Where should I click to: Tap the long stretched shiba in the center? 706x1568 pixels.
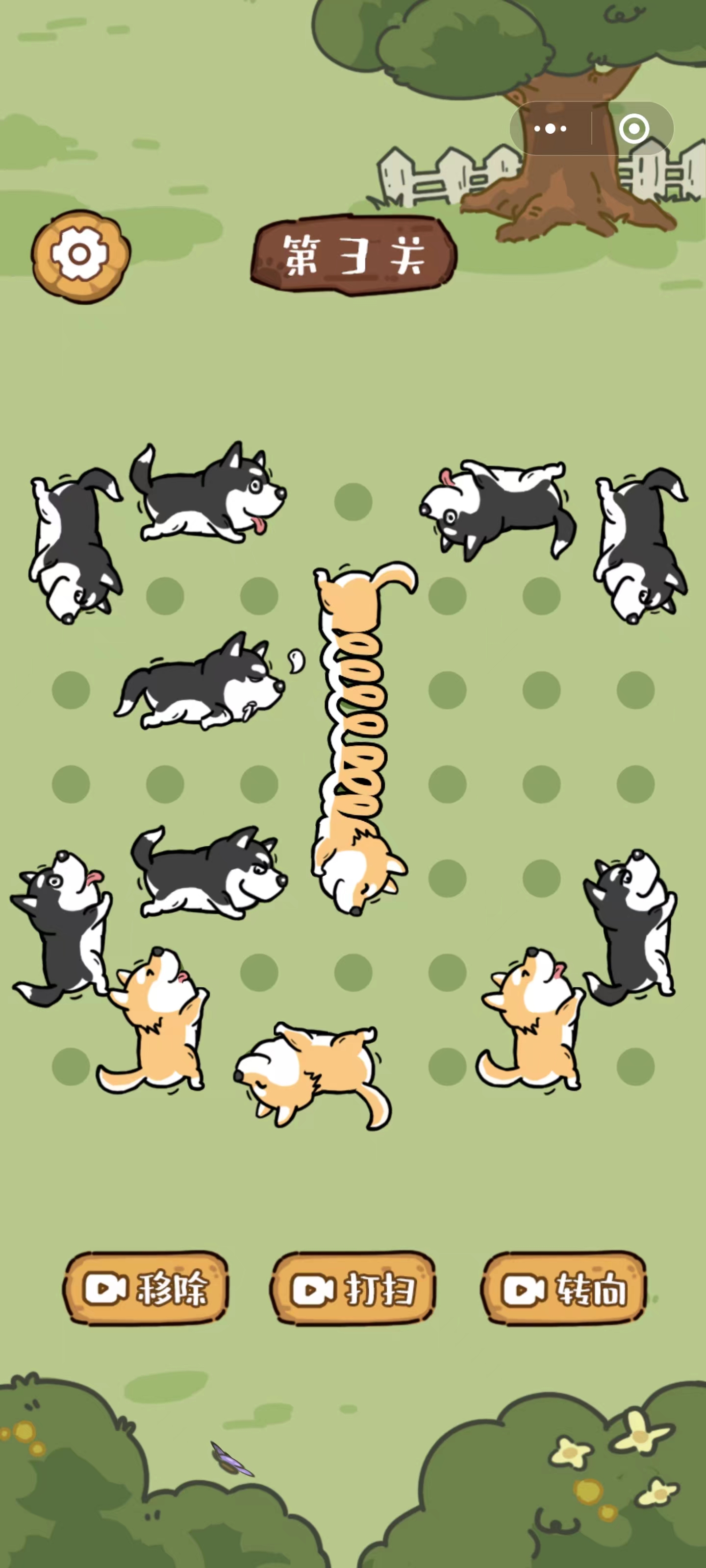pos(357,736)
